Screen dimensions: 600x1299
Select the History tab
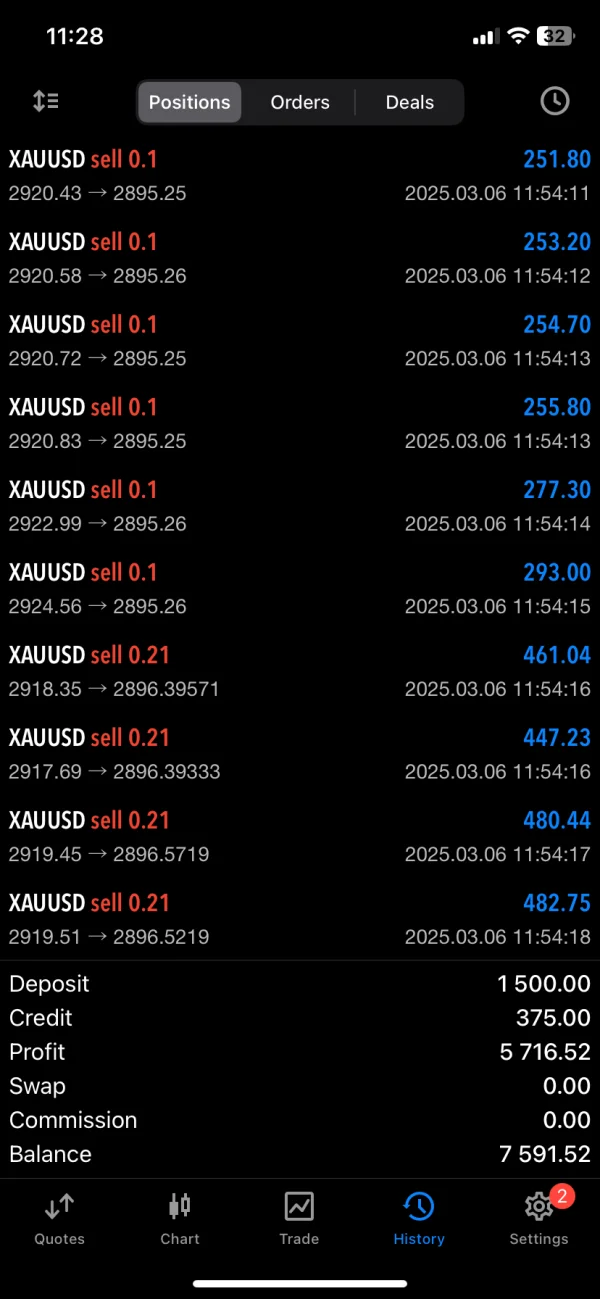tap(419, 1219)
